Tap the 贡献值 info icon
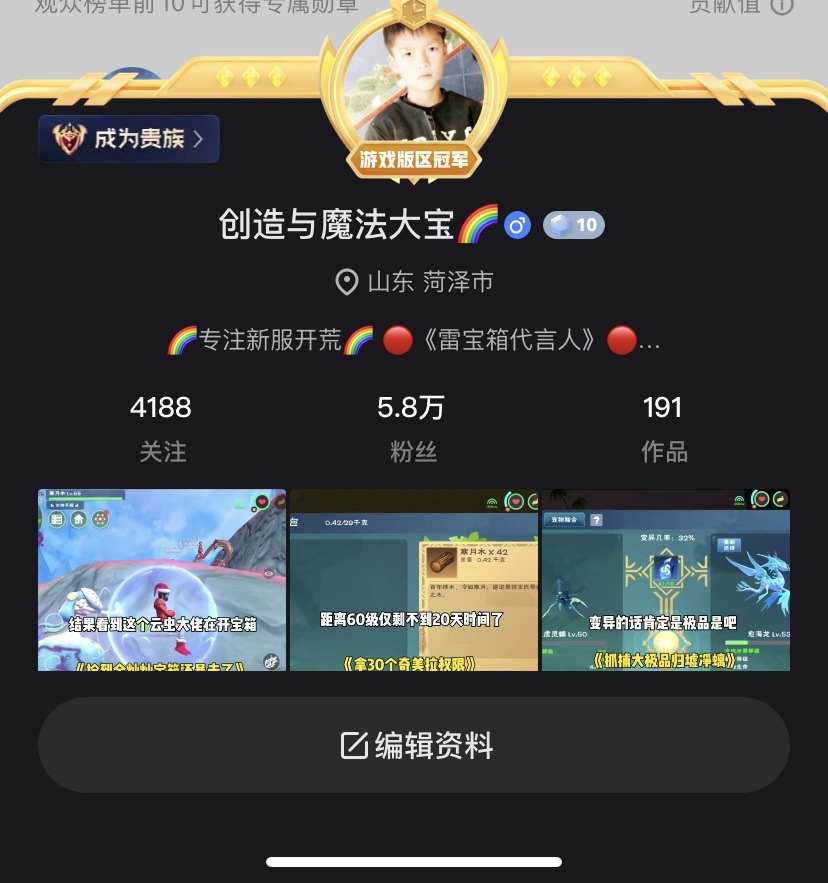This screenshot has height=883, width=828. pyautogui.click(x=782, y=5)
